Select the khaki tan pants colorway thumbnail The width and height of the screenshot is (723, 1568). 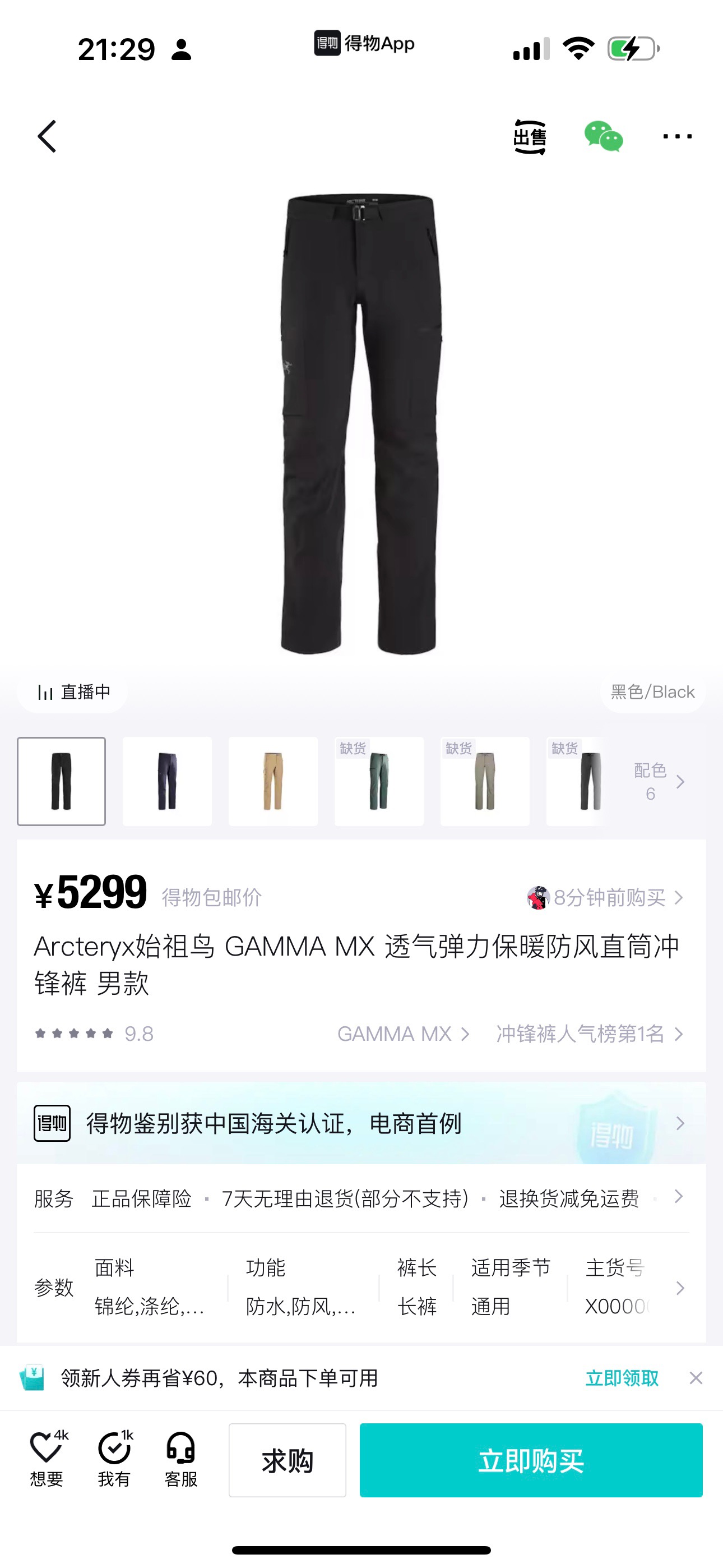tap(274, 781)
